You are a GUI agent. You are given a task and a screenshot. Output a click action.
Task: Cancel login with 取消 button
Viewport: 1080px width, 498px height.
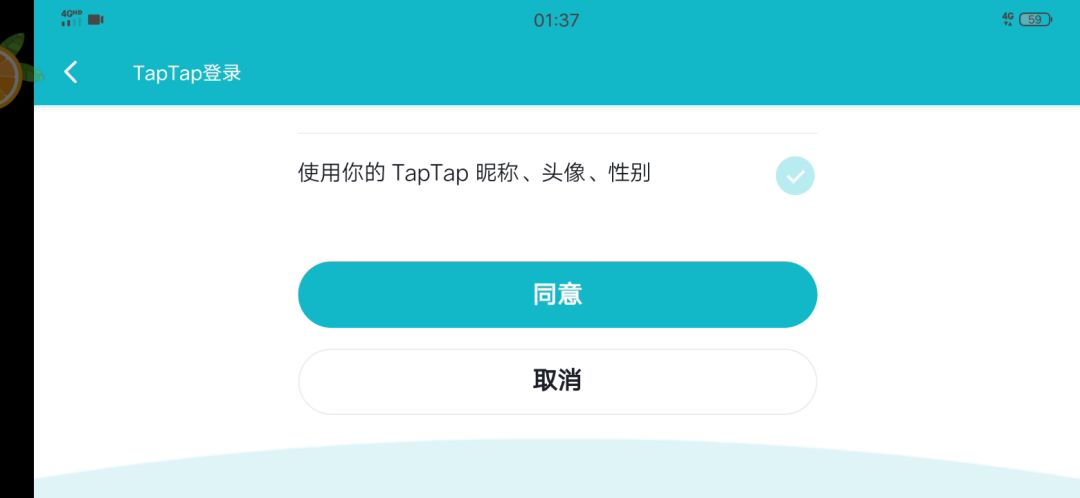(557, 381)
